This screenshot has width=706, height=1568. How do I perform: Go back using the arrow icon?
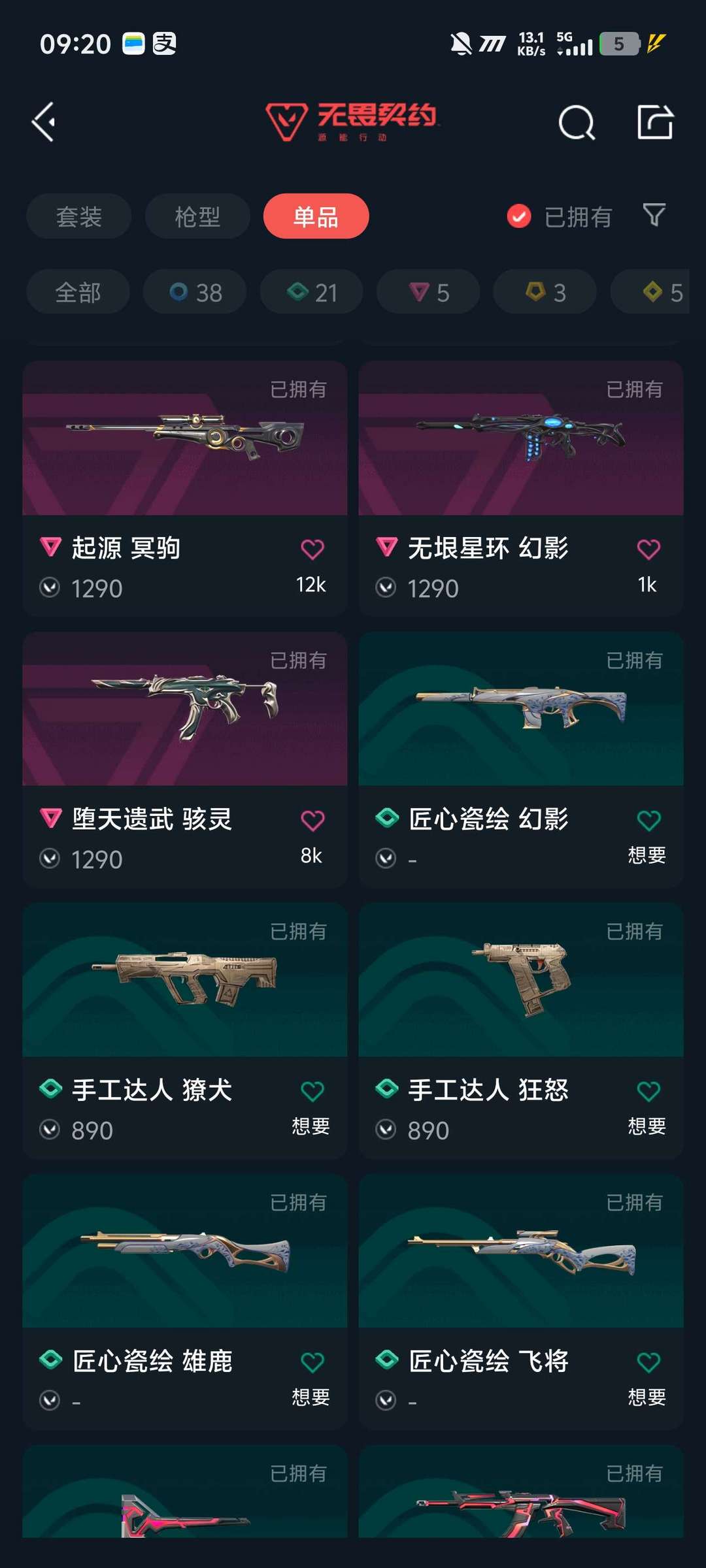[44, 122]
